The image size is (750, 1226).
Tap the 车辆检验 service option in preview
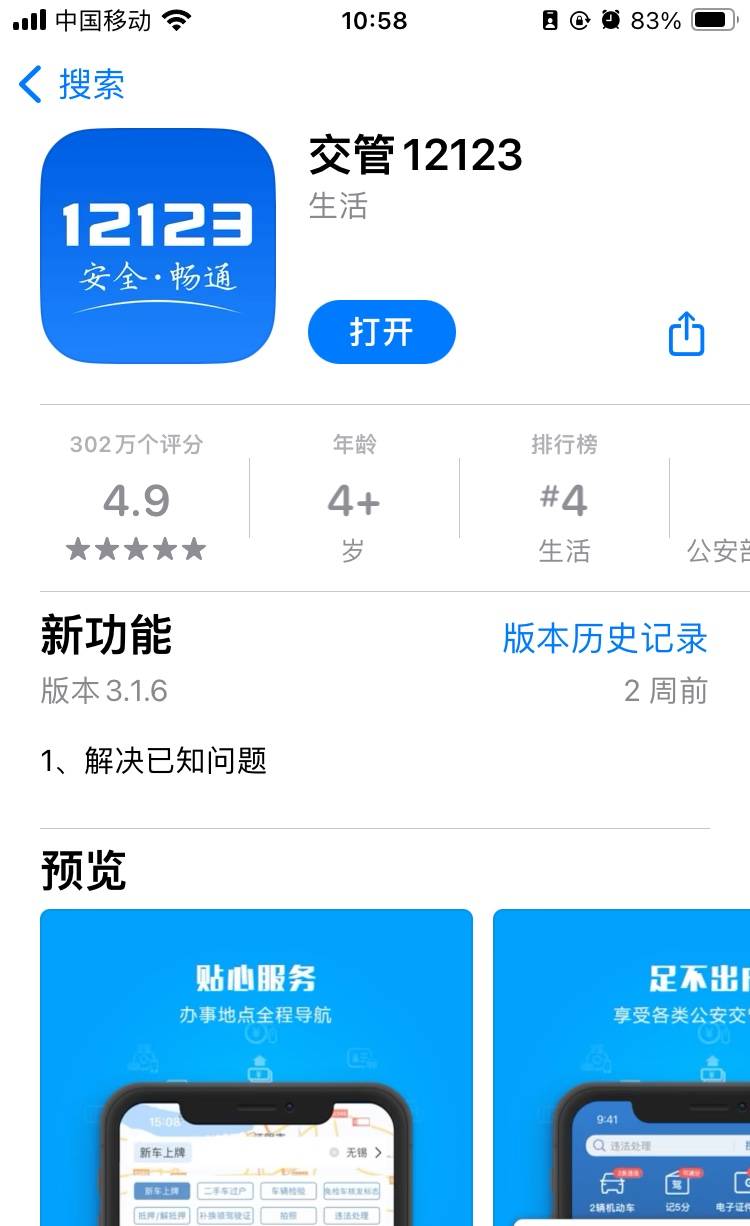289,1190
